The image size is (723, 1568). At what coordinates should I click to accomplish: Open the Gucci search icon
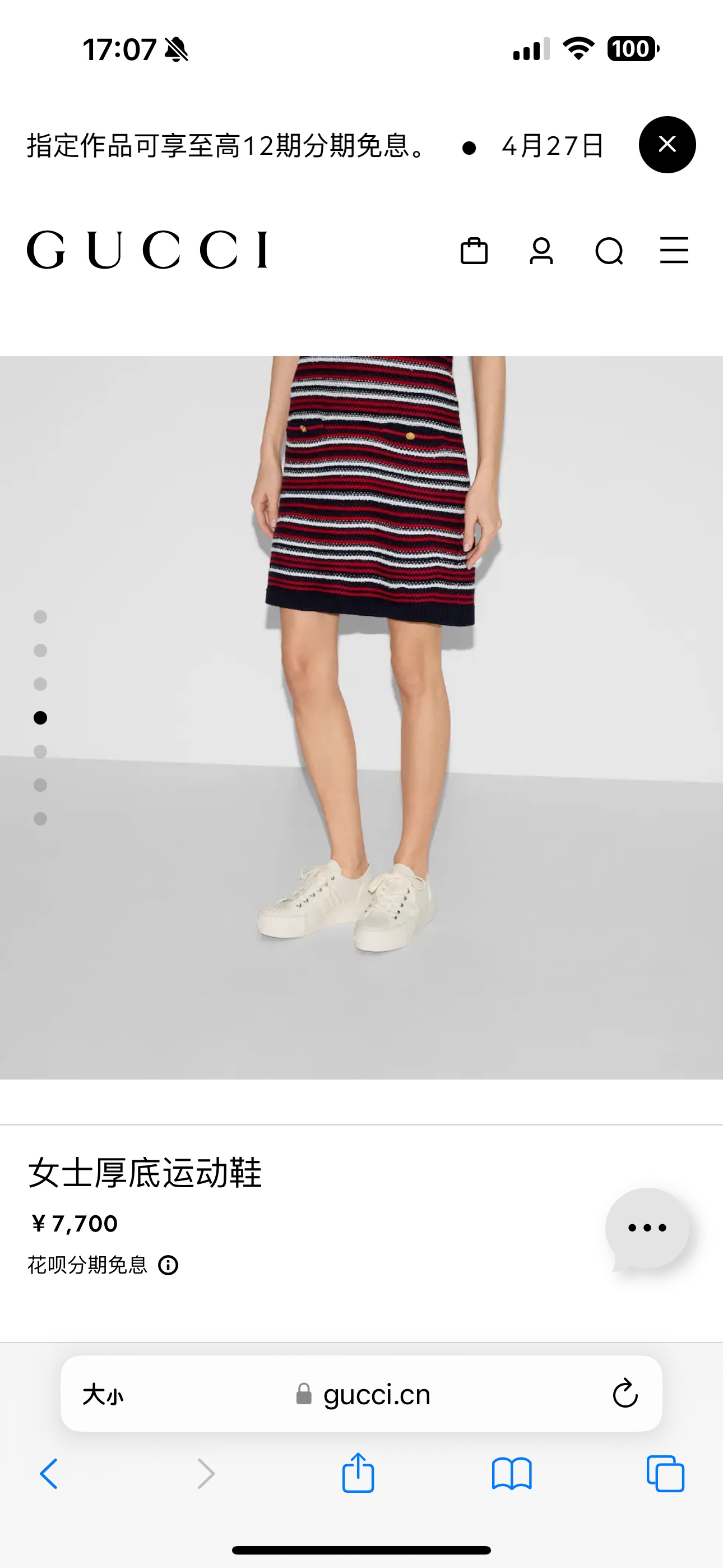pyautogui.click(x=609, y=251)
